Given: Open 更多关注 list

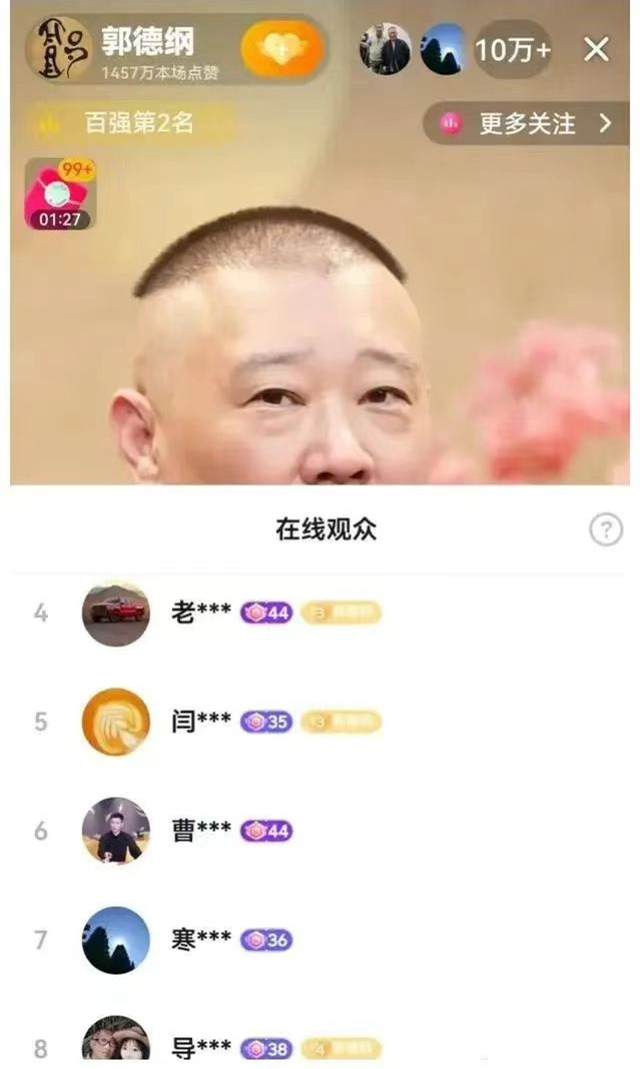Looking at the screenshot, I should click(528, 123).
